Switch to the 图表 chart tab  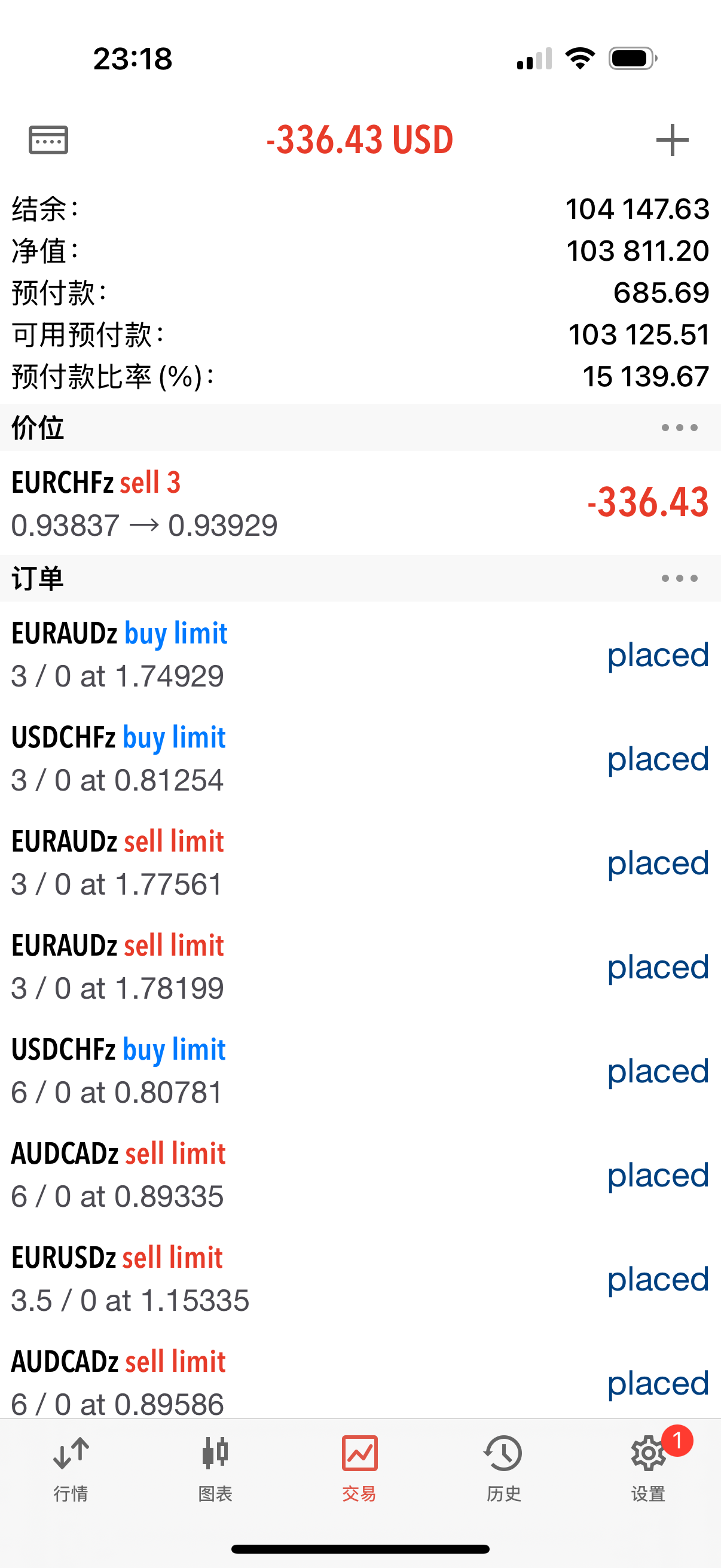215,1468
